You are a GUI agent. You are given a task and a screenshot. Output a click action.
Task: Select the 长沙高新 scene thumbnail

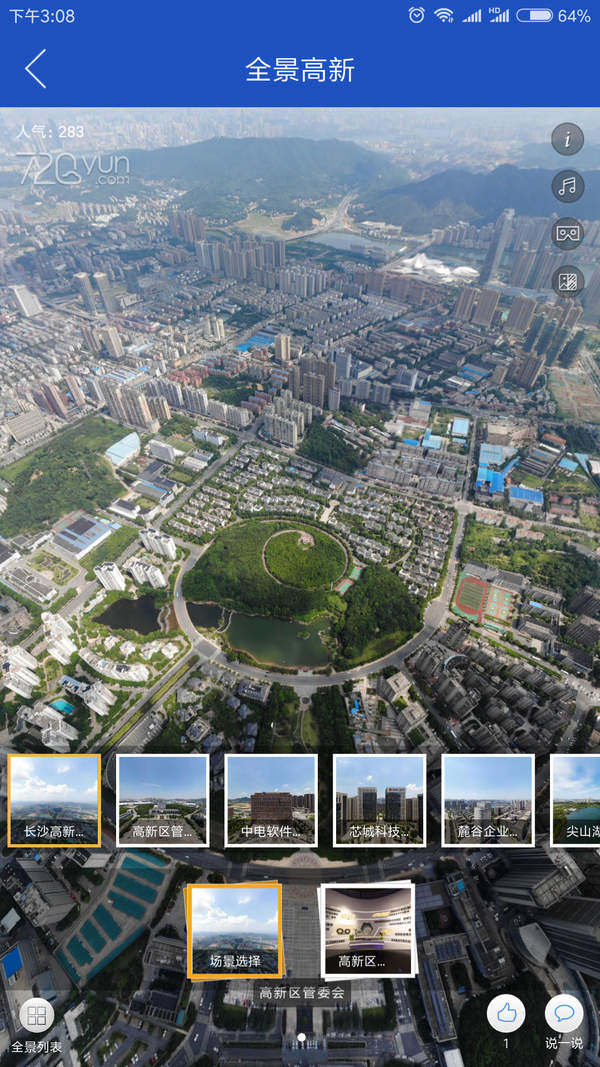54,800
